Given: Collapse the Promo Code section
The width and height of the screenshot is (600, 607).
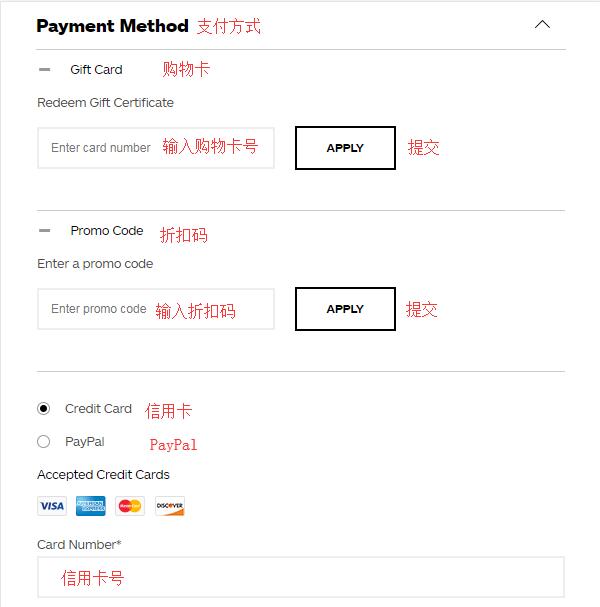Looking at the screenshot, I should click(44, 231).
